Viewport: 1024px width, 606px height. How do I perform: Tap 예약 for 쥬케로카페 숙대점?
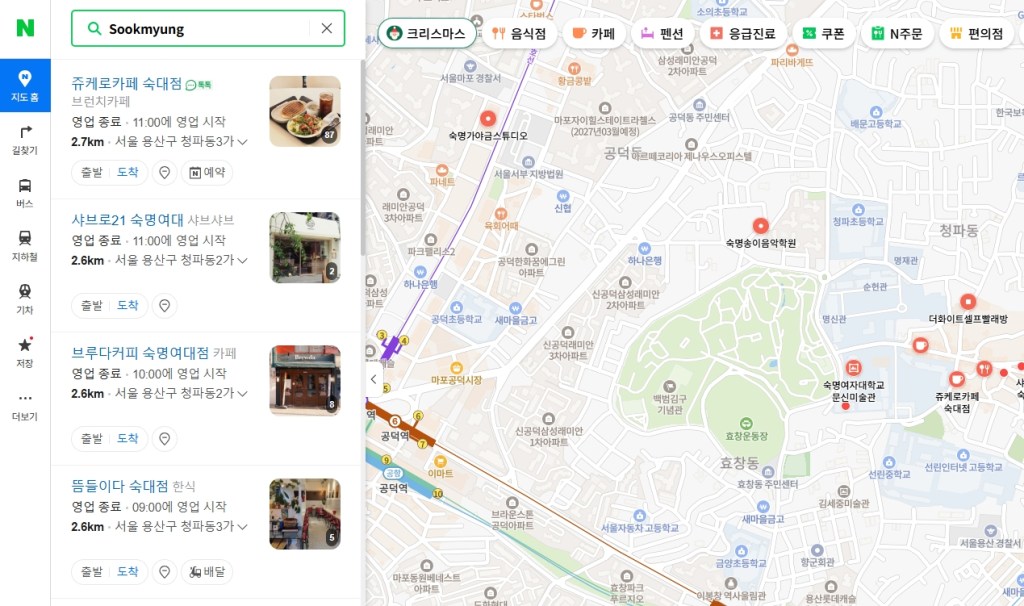coord(207,172)
